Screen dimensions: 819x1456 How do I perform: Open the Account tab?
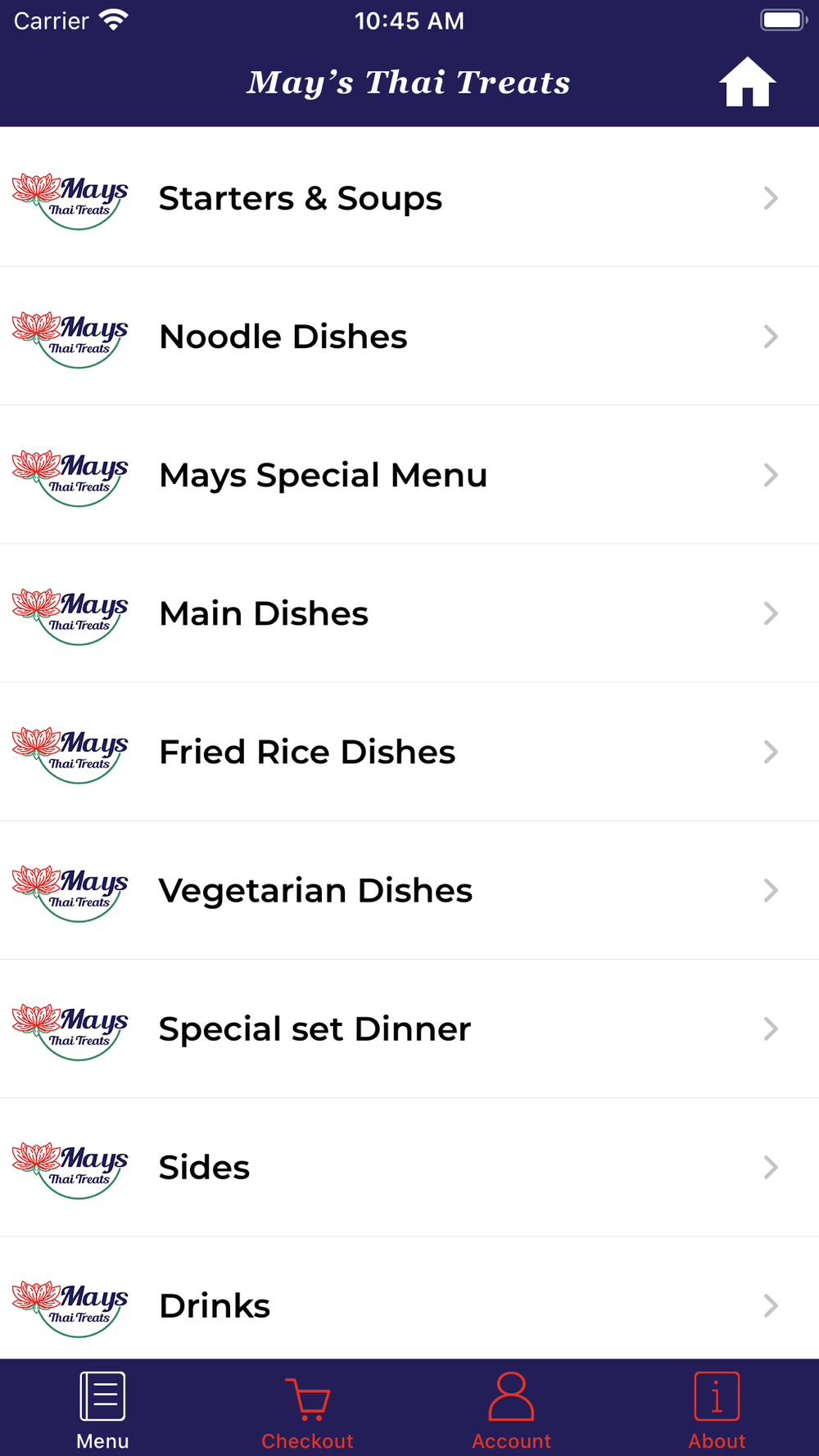tap(512, 1410)
